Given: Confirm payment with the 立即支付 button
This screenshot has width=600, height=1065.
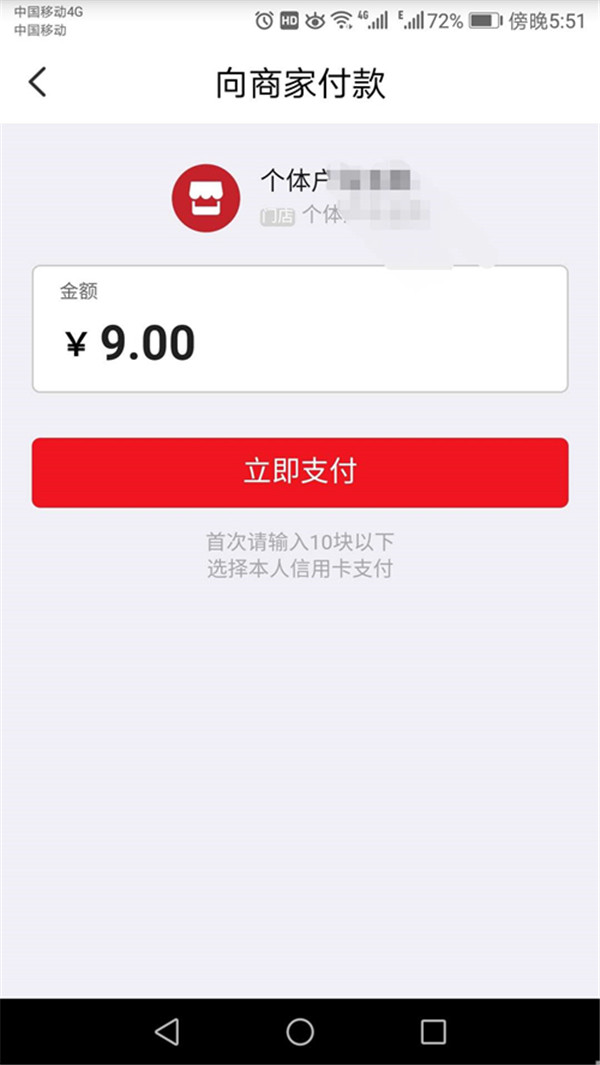Looking at the screenshot, I should click(300, 472).
